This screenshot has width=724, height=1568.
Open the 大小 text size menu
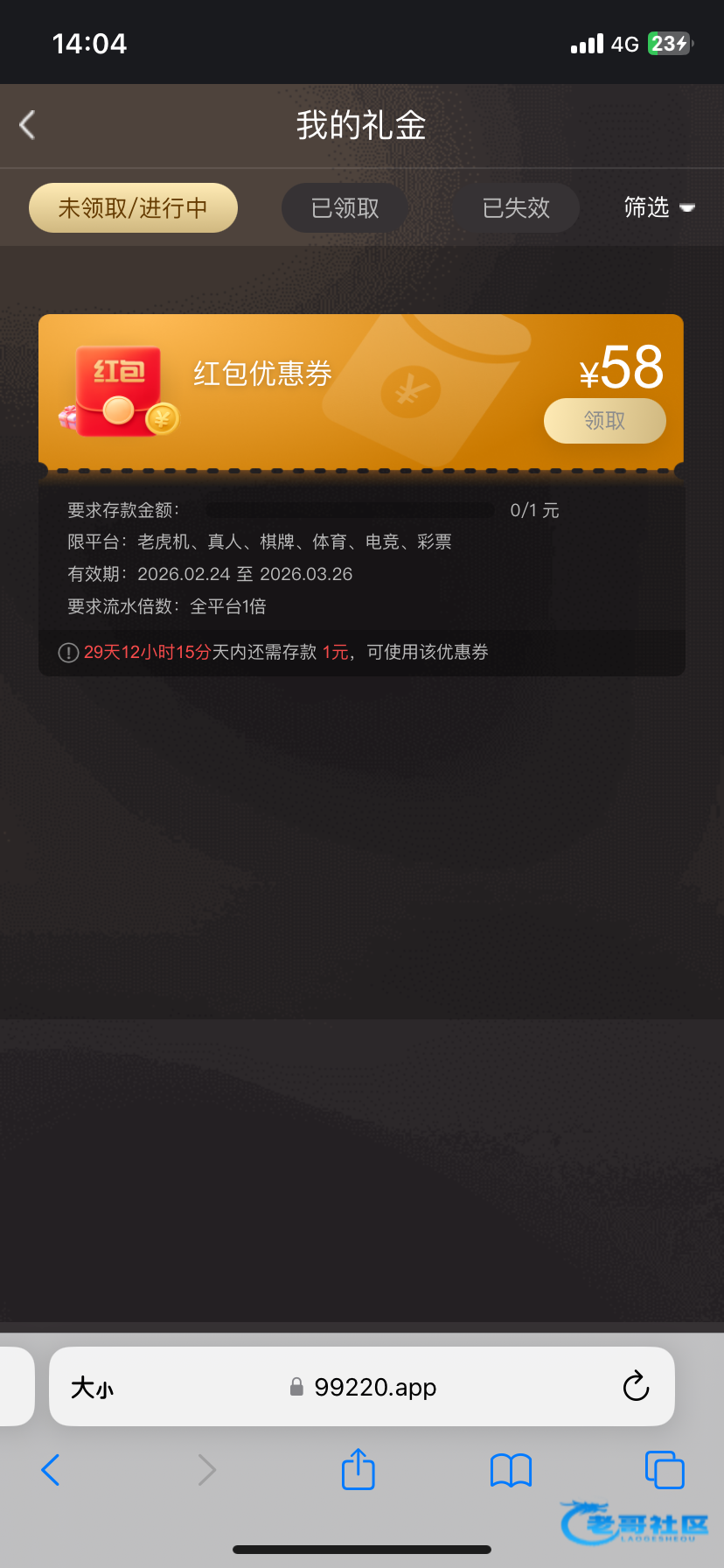click(x=93, y=1388)
